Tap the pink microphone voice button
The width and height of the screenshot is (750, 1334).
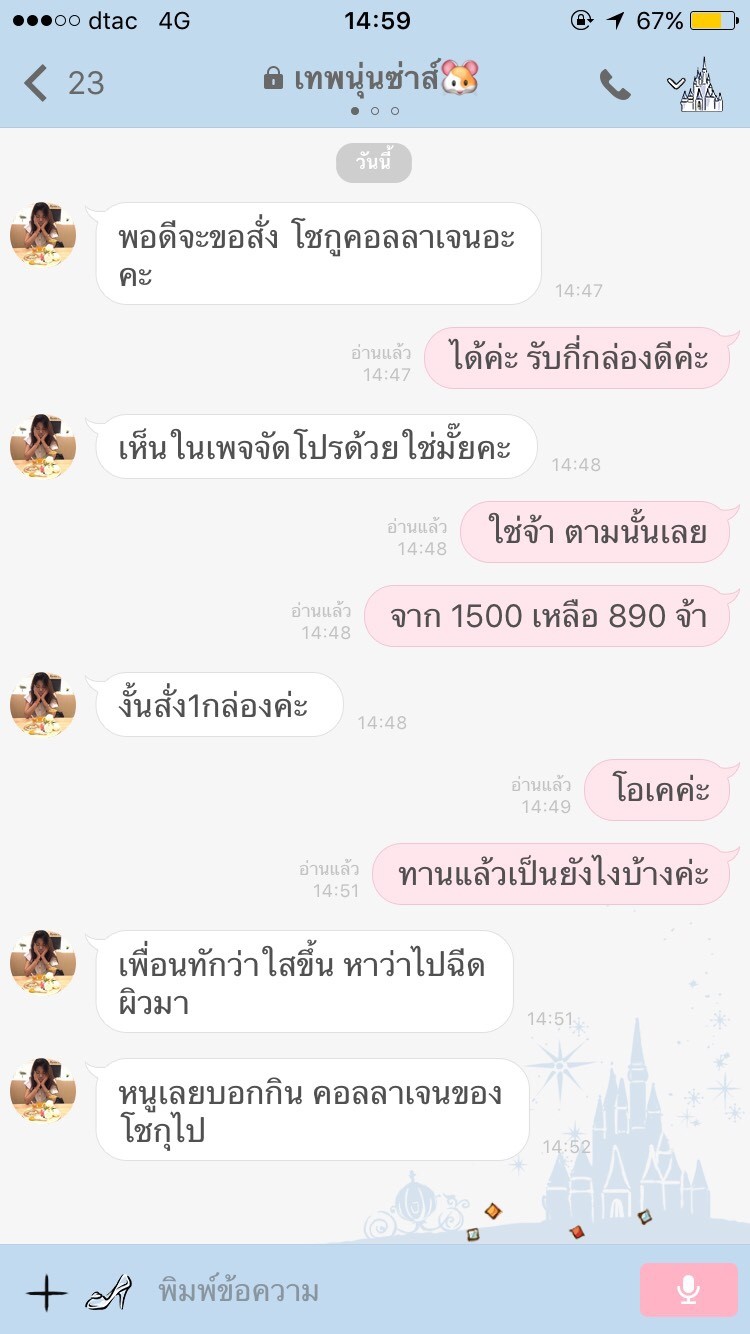pos(687,1290)
